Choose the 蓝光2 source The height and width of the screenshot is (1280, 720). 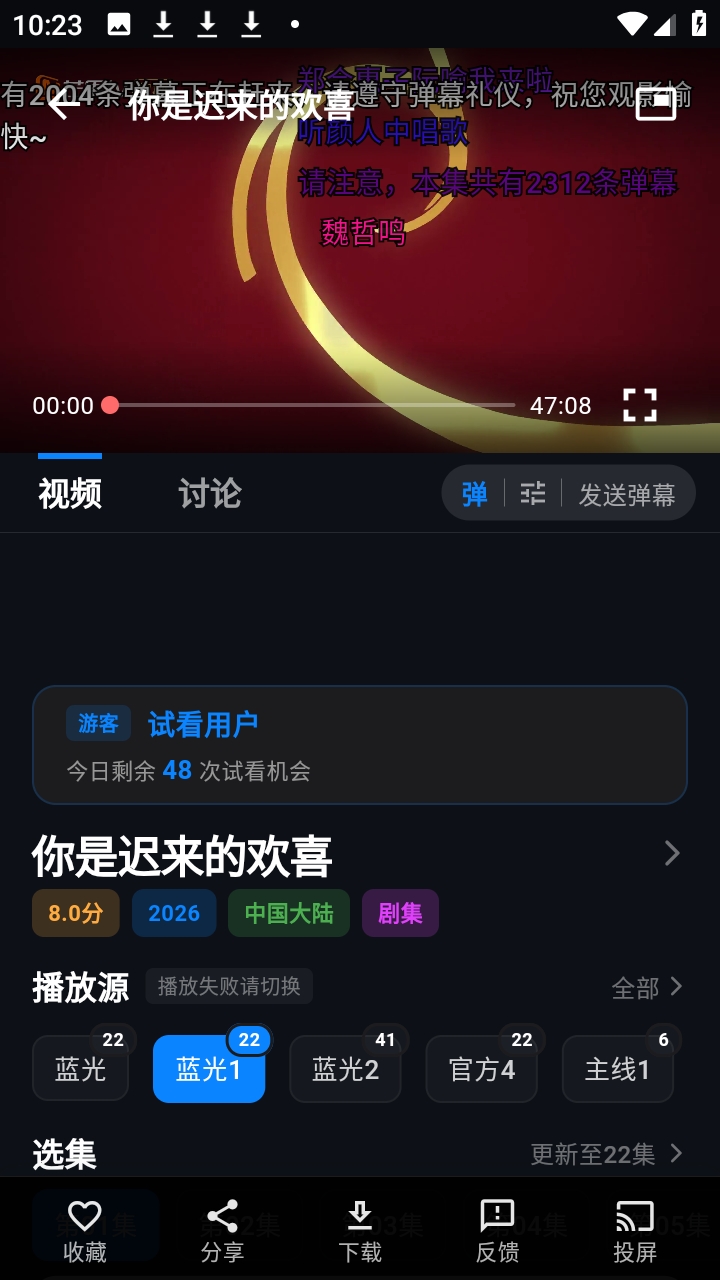click(345, 1069)
